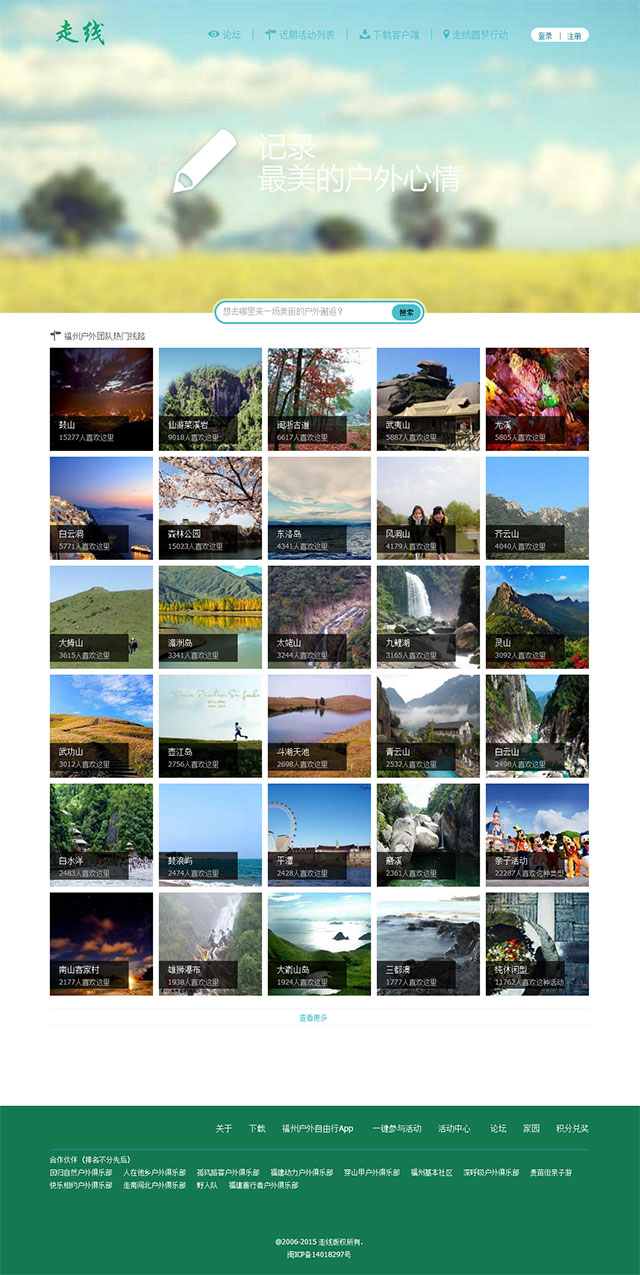The width and height of the screenshot is (640, 1275).
Task: Tap the 注册 button
Action: coord(574,35)
